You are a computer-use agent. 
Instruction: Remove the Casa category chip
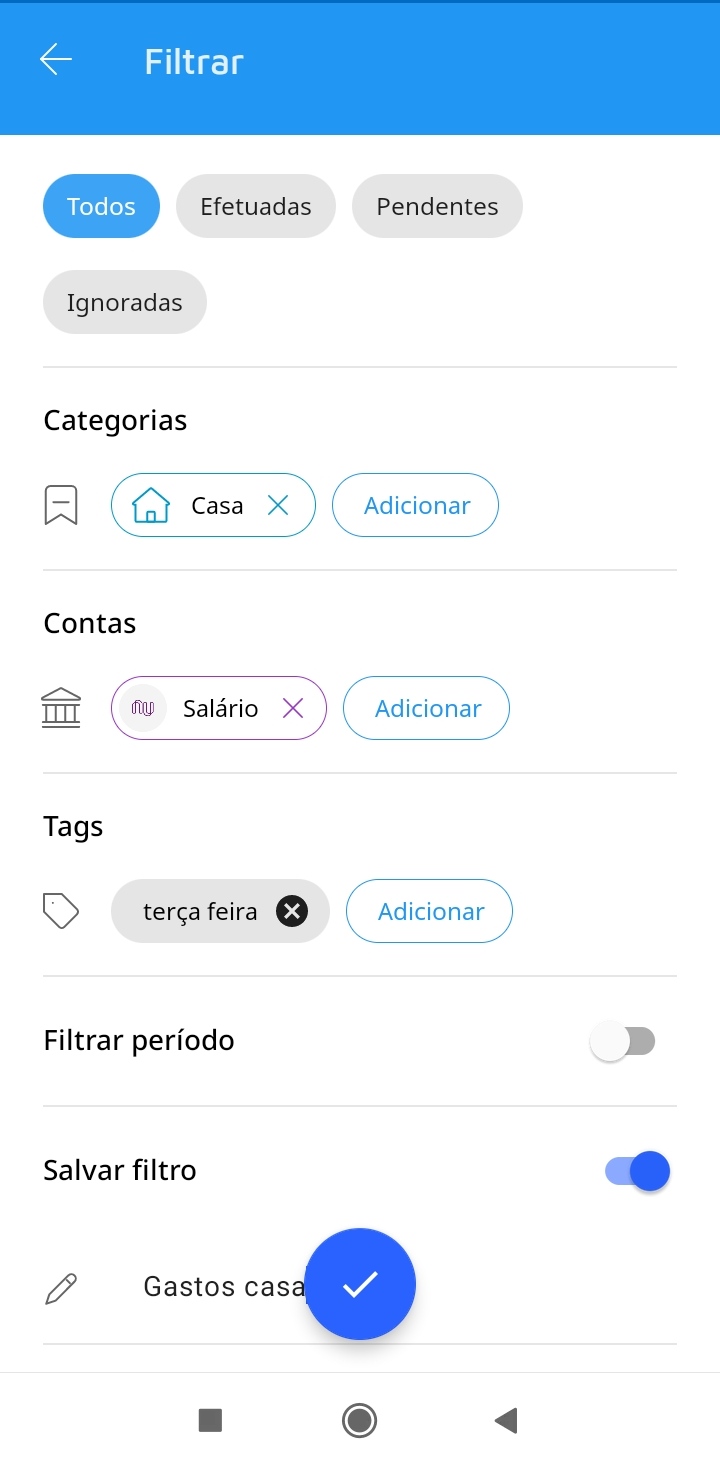[278, 506]
